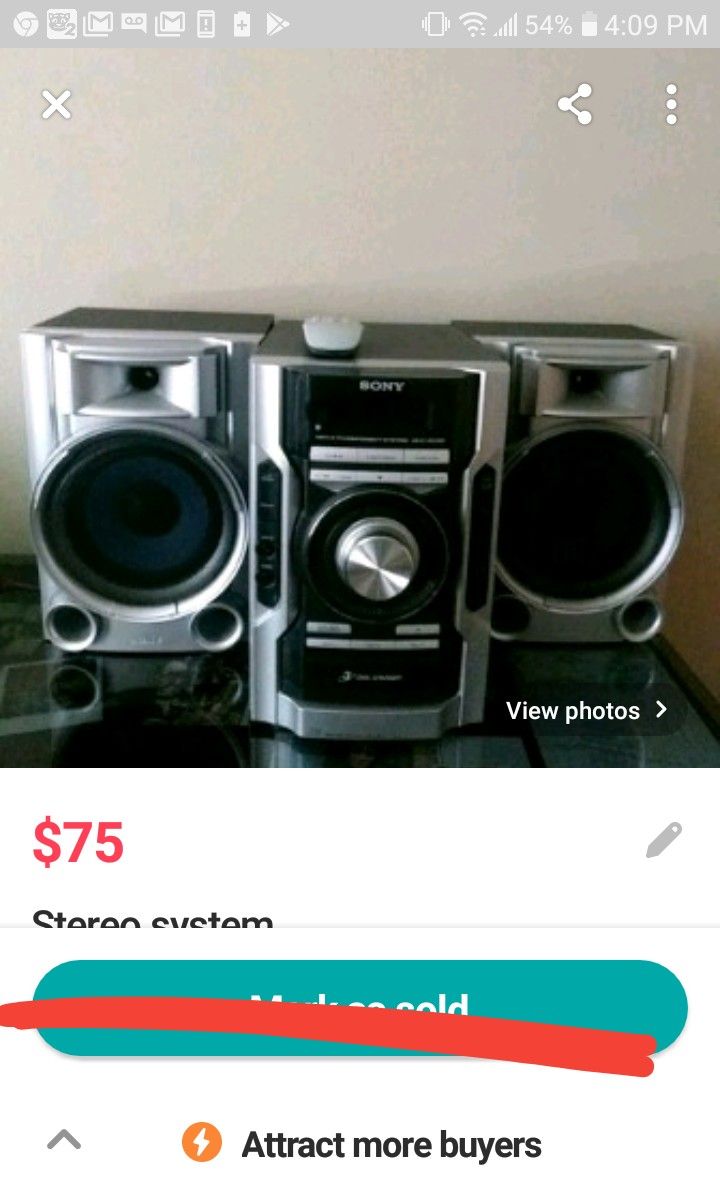Close the stereo system listing
The image size is (720, 1196).
pos(57,104)
